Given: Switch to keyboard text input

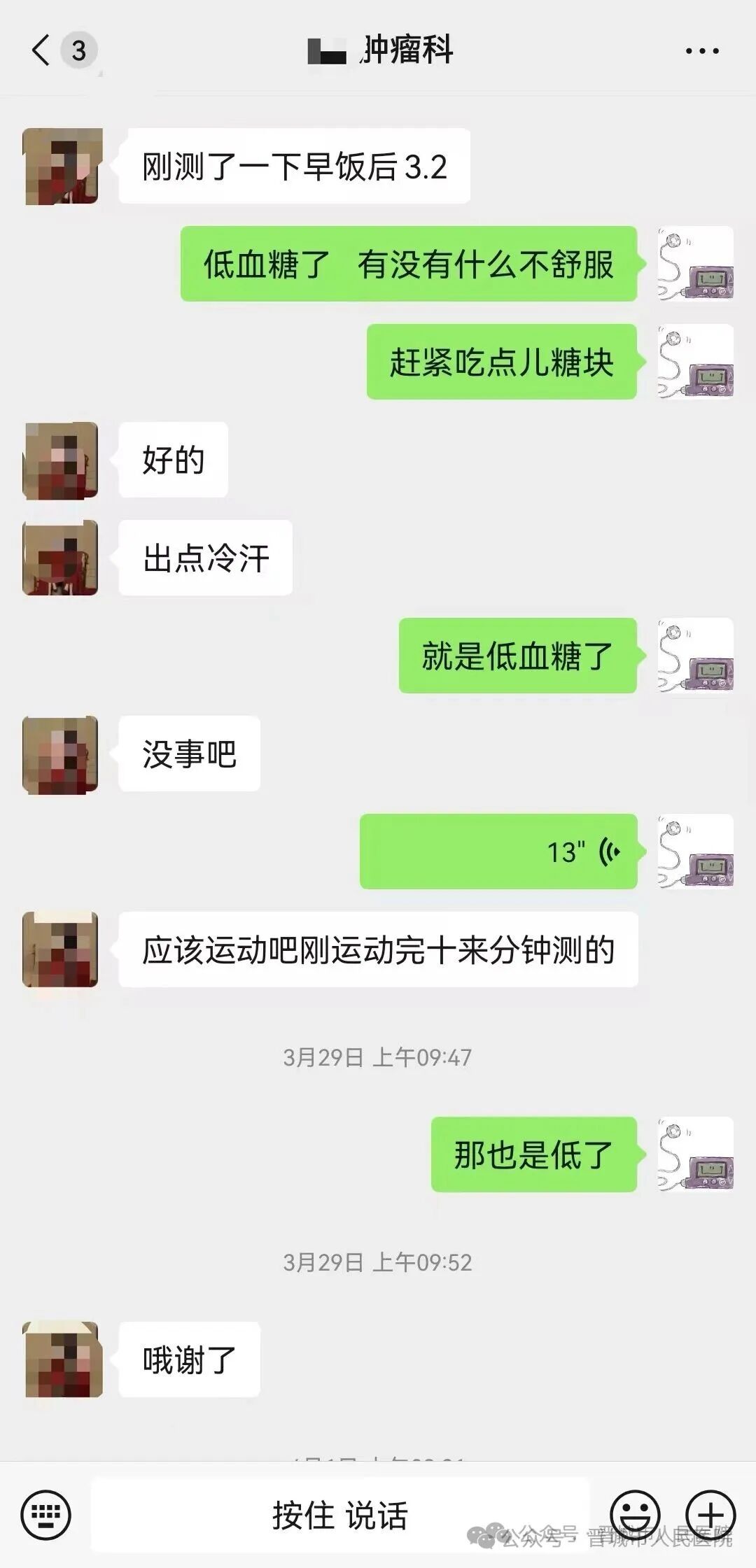Looking at the screenshot, I should coord(45,1515).
